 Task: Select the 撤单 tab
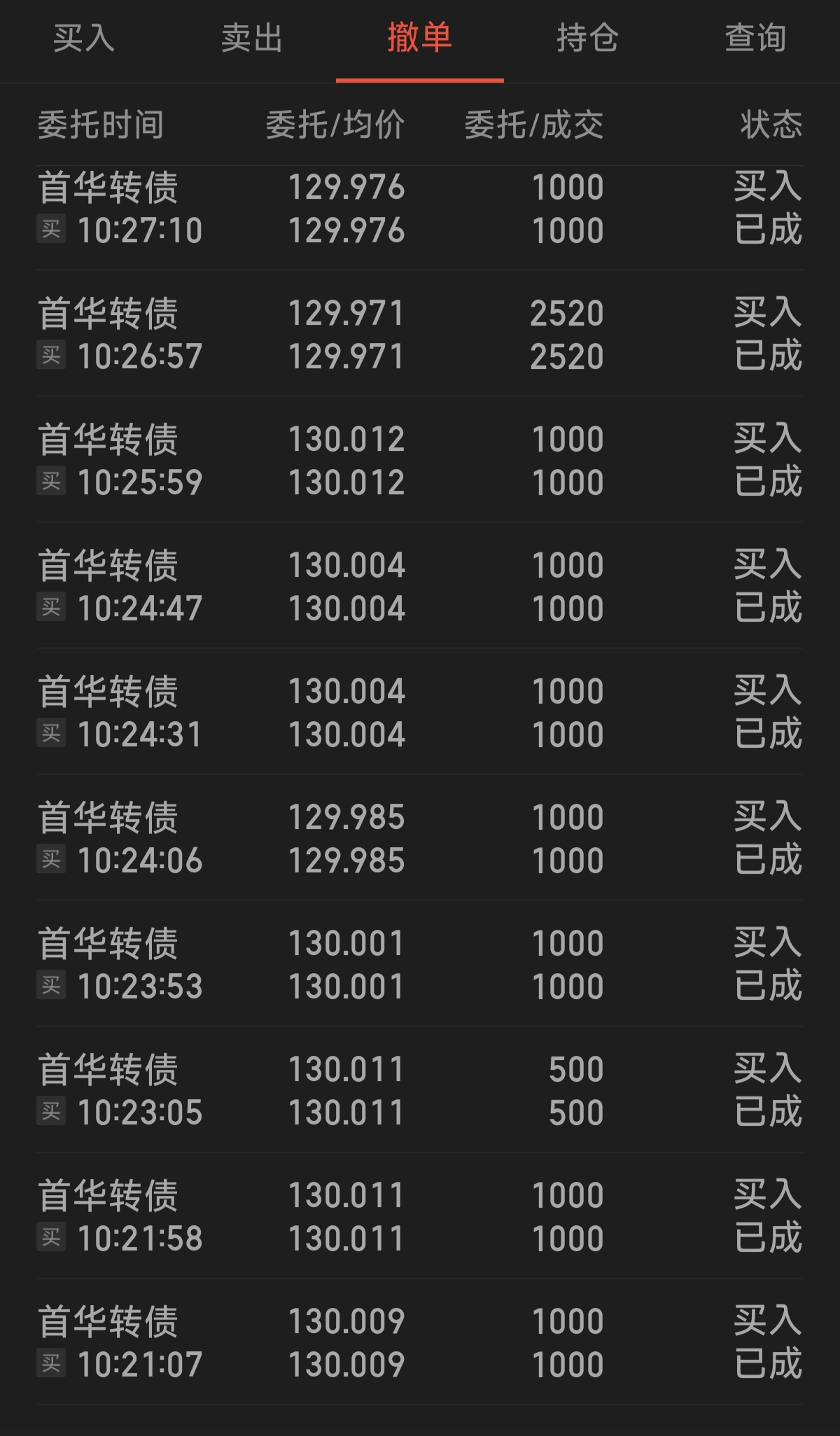pyautogui.click(x=420, y=39)
